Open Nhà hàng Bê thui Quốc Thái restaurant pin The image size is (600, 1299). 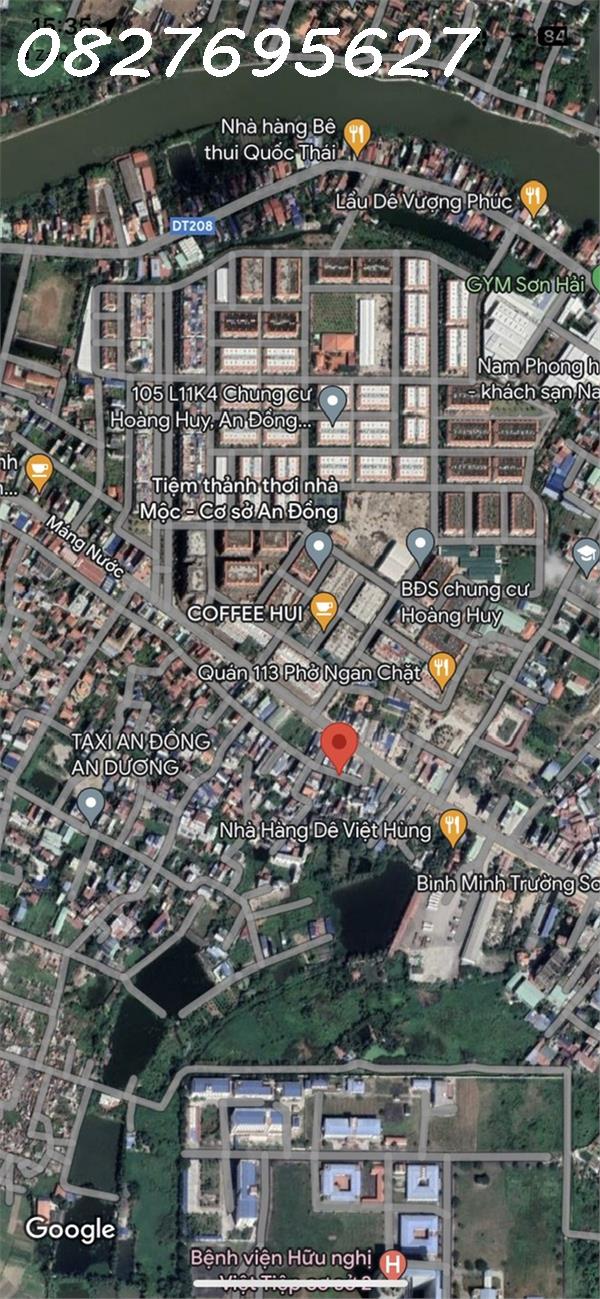[x=357, y=135]
